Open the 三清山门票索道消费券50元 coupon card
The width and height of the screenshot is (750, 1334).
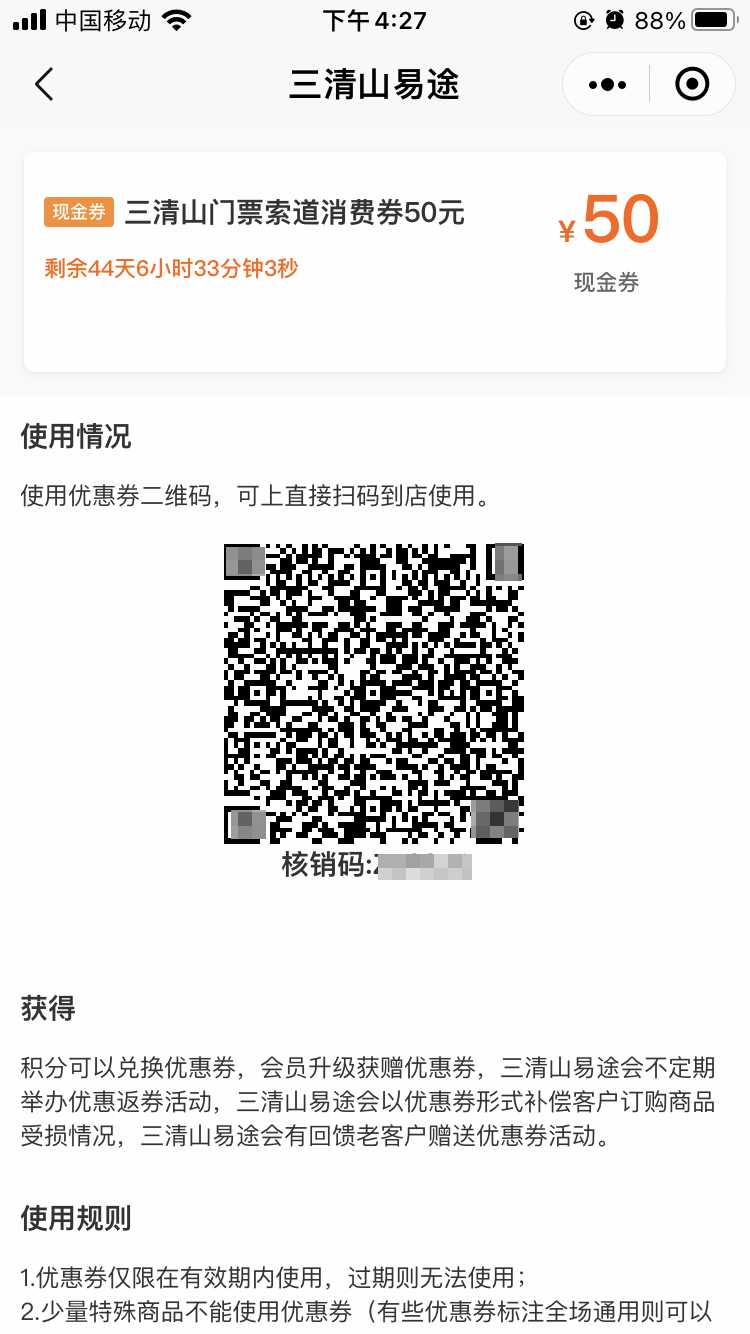click(x=374, y=262)
